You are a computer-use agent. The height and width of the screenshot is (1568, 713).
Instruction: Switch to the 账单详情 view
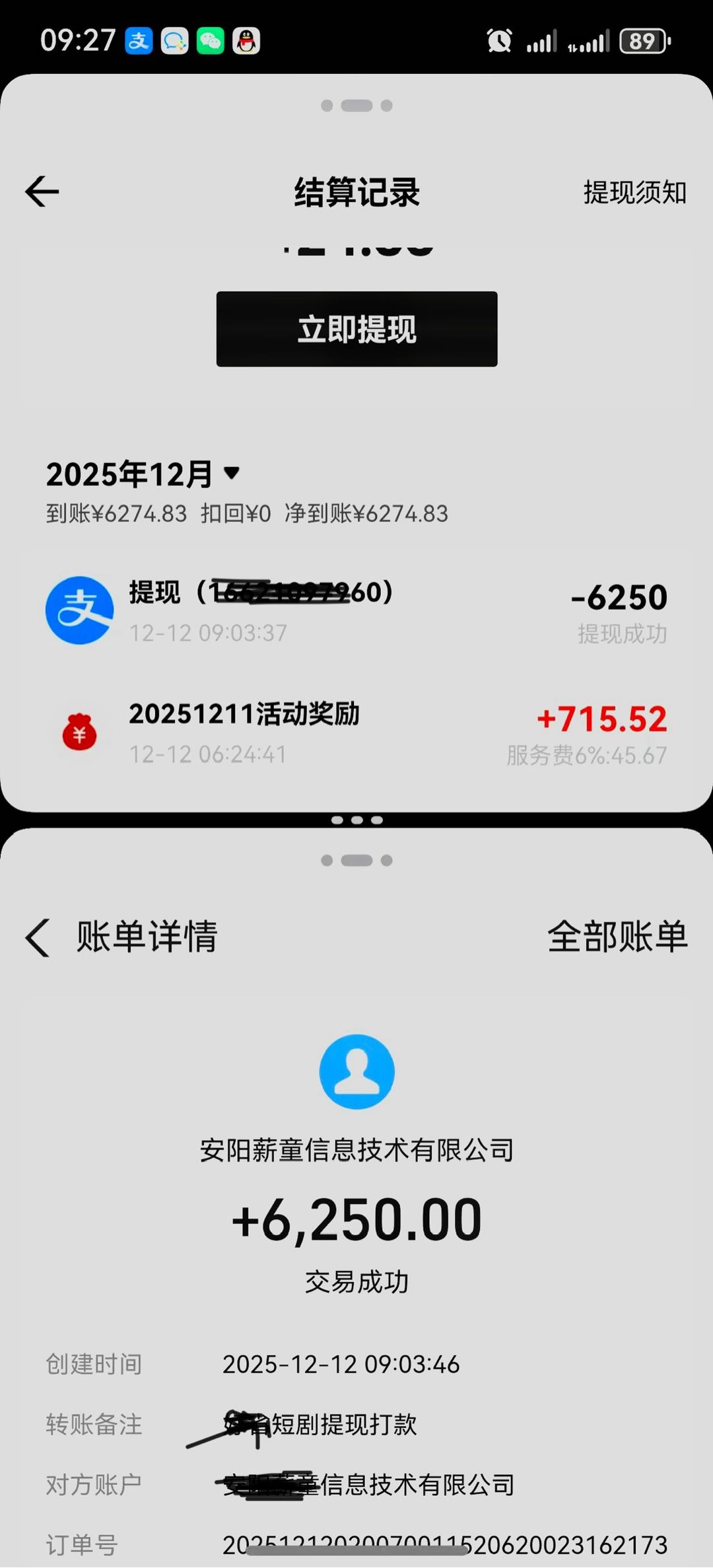tap(147, 936)
